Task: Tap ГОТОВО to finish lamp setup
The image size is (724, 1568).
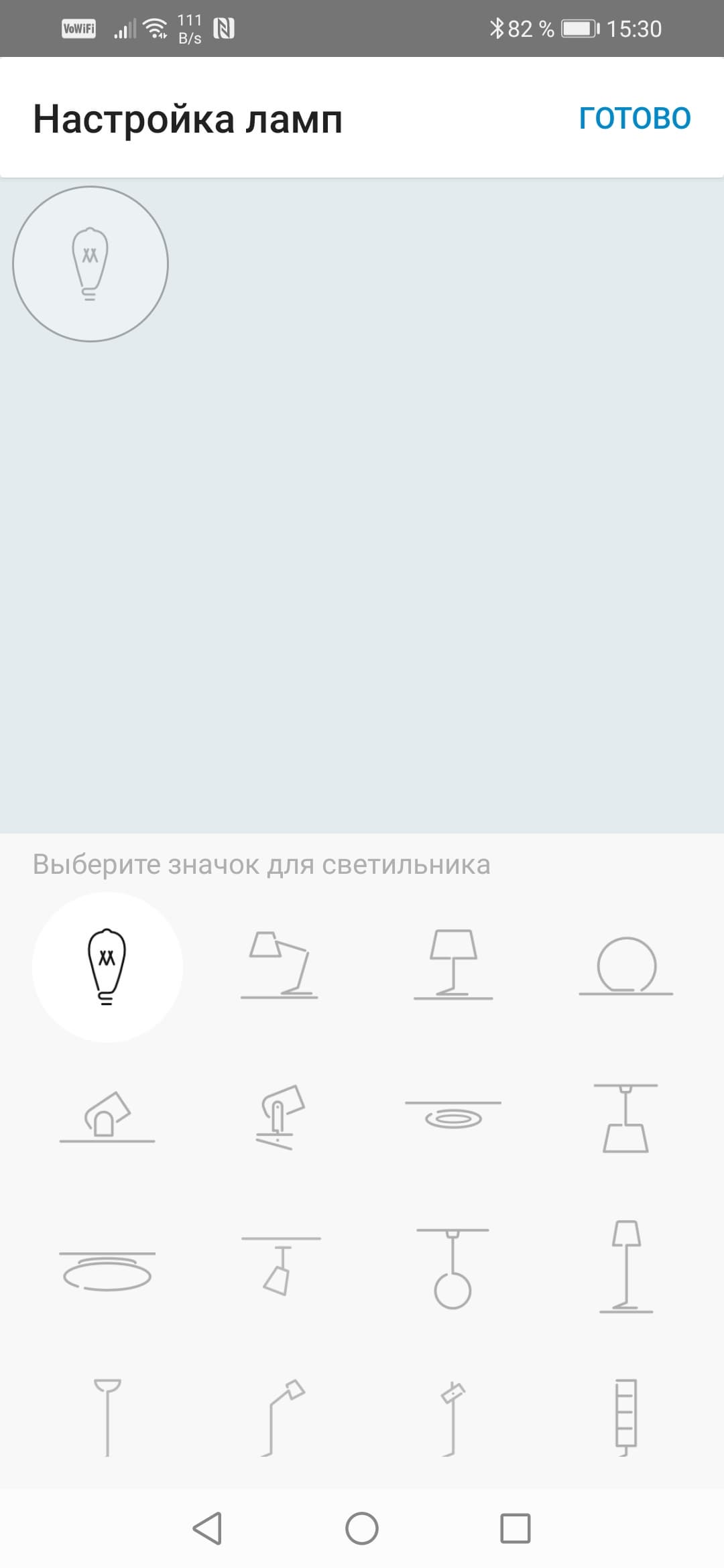Action: (634, 118)
